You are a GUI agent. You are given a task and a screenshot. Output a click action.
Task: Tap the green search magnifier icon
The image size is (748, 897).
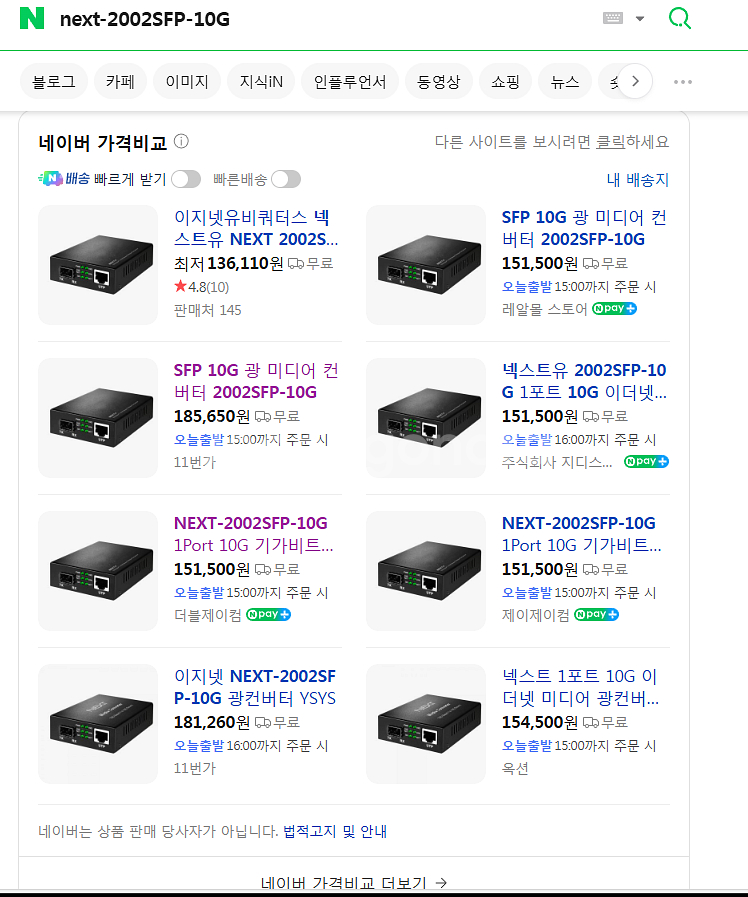click(679, 18)
